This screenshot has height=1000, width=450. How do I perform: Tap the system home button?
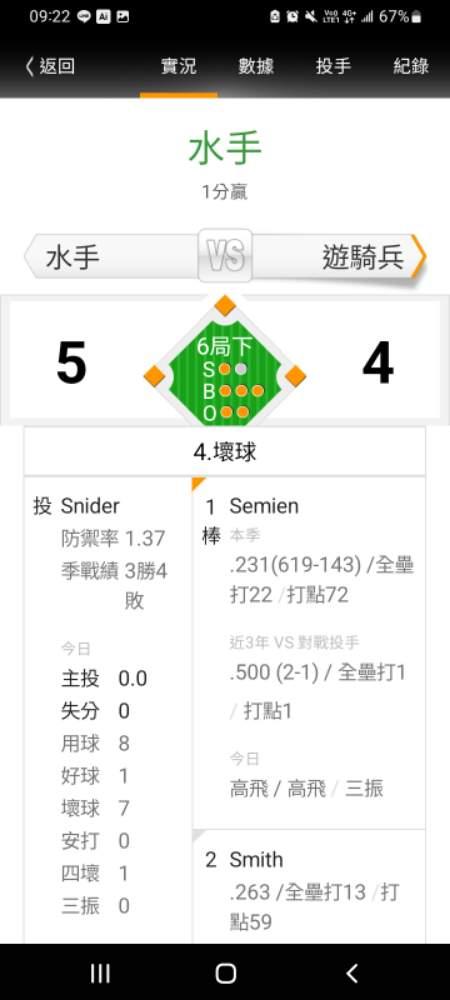coord(226,973)
